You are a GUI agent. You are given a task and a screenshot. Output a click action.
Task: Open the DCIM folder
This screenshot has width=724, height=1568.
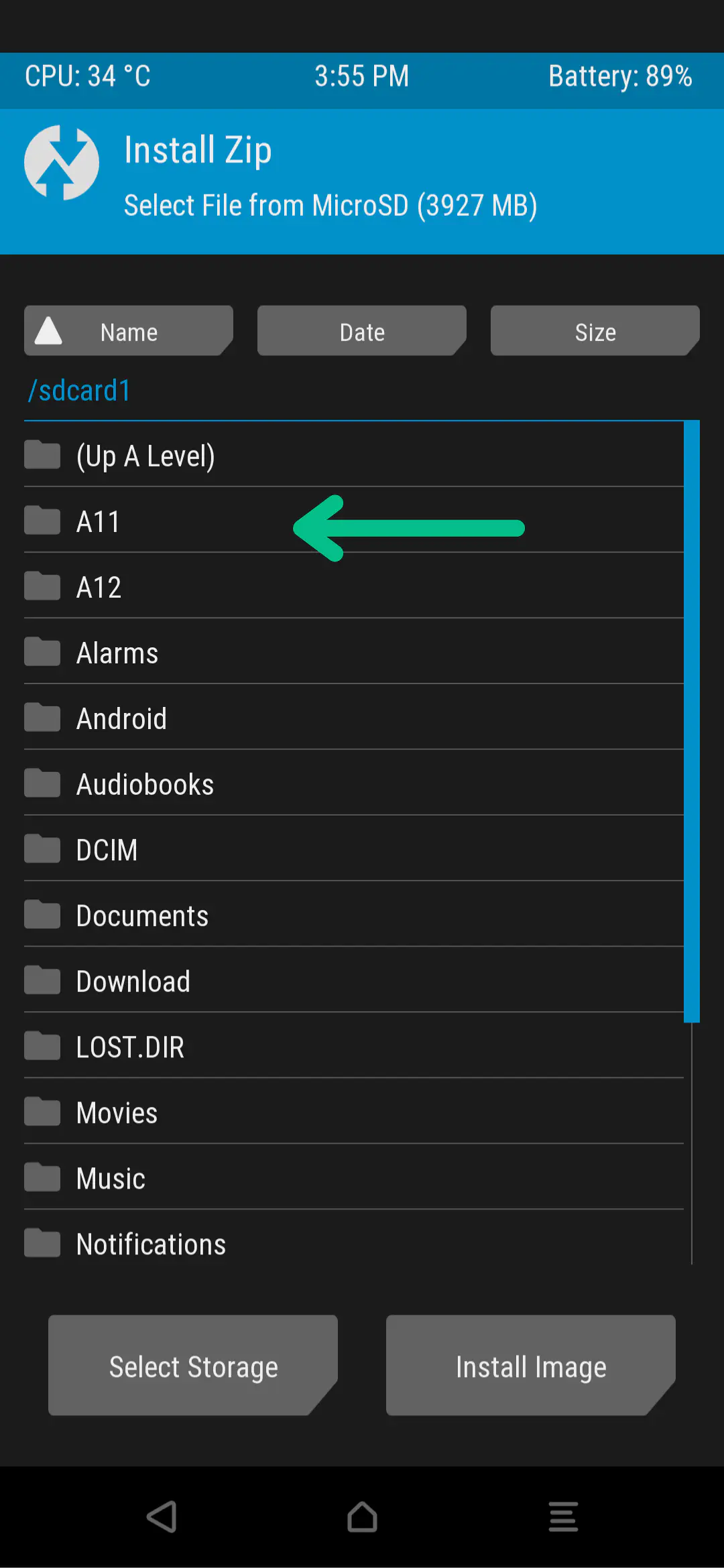[x=107, y=850]
